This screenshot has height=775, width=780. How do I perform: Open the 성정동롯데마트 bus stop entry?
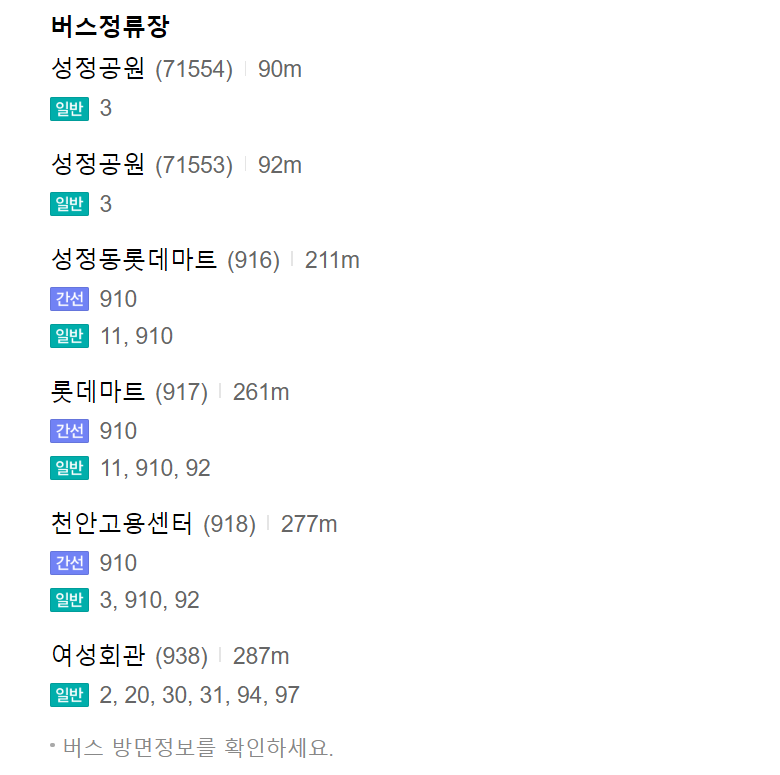click(x=134, y=261)
